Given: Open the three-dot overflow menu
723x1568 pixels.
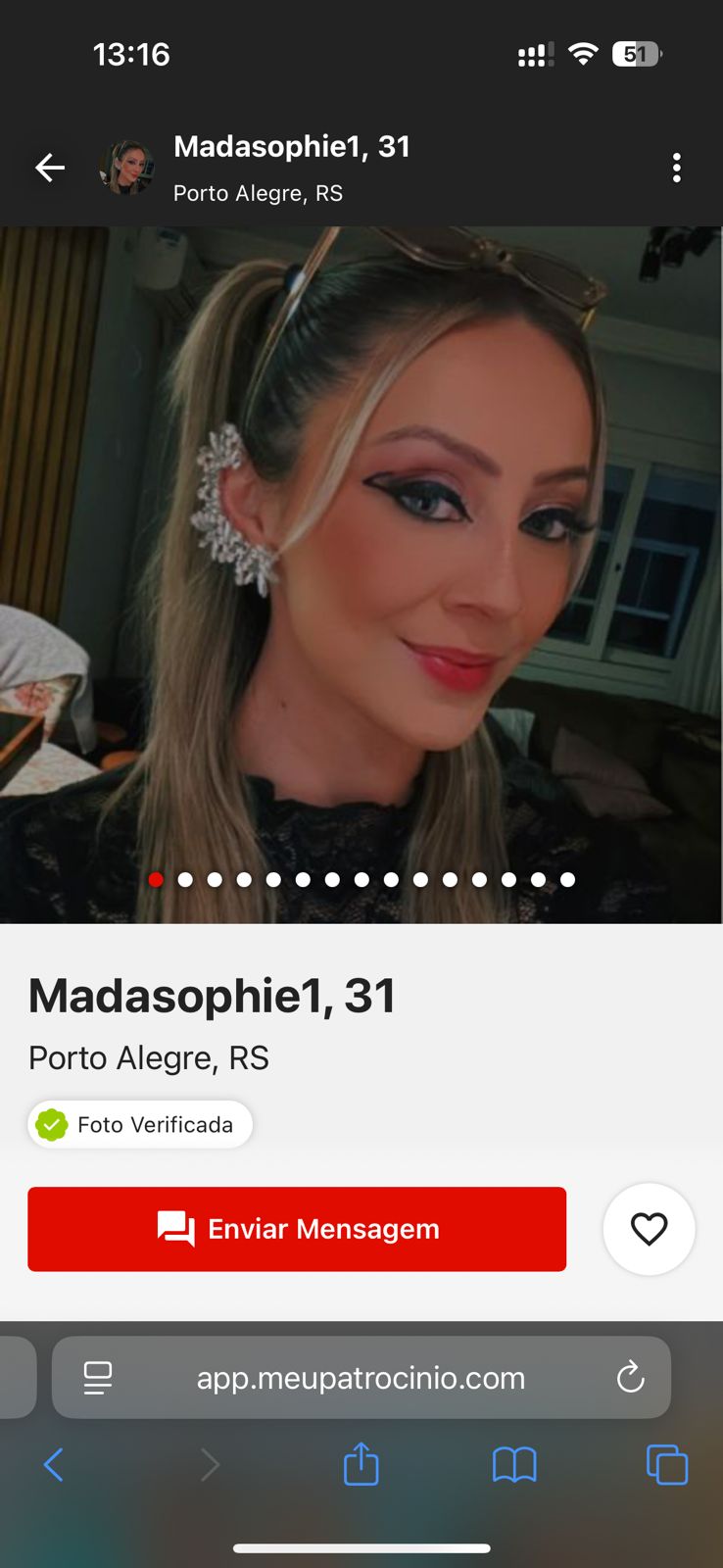Looking at the screenshot, I should (676, 169).
